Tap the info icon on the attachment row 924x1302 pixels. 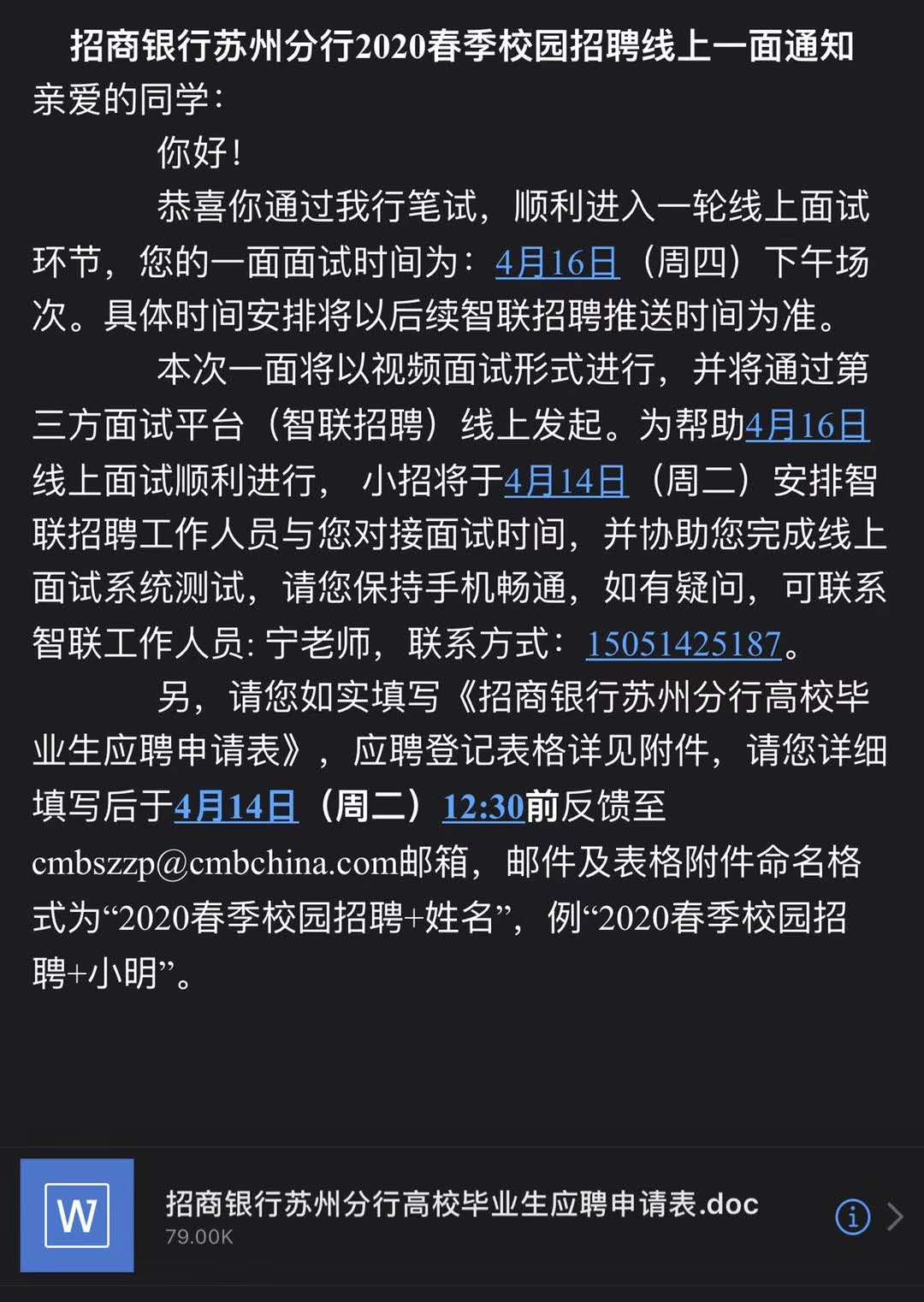[x=852, y=1216]
